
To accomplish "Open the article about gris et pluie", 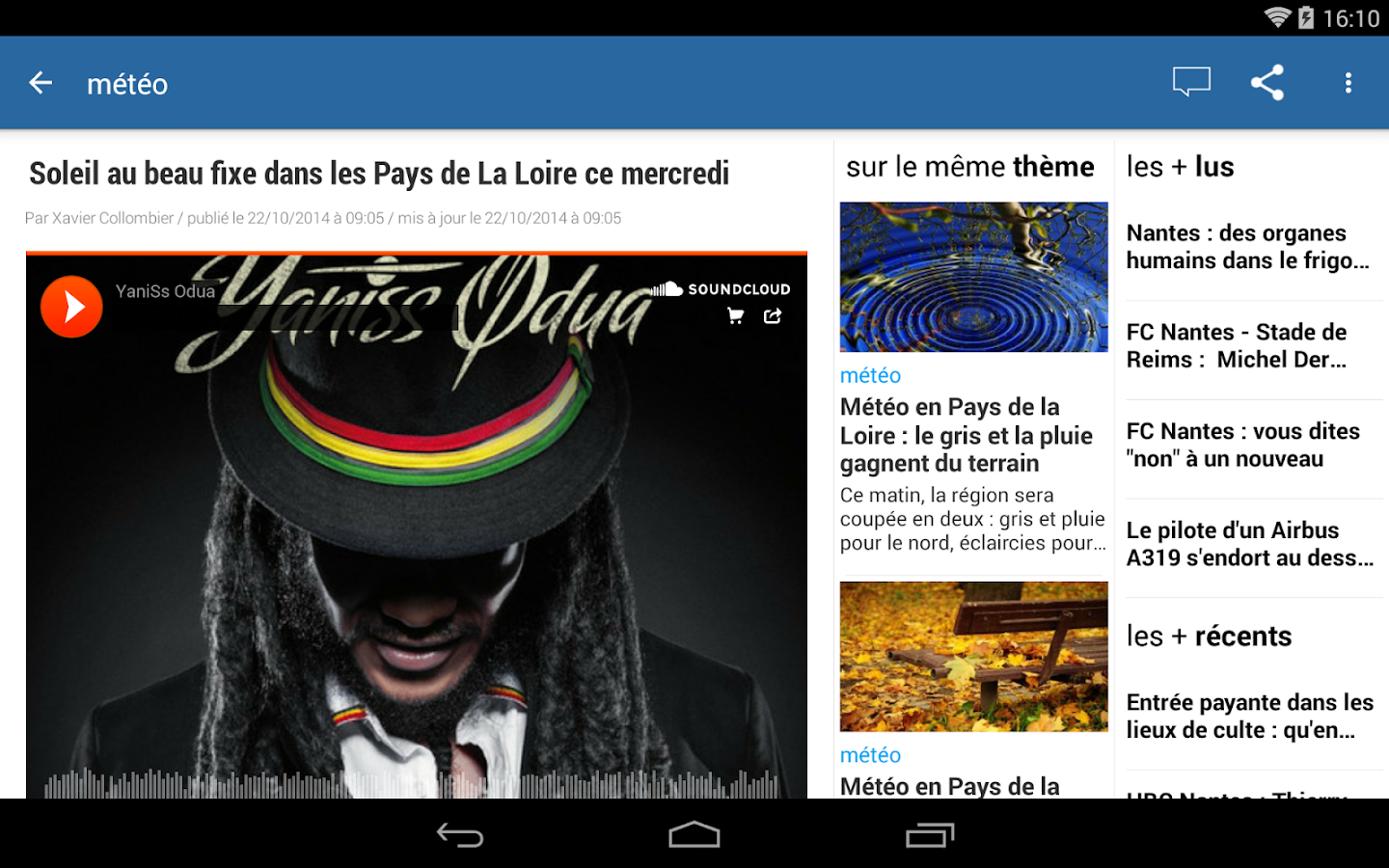I will click(967, 435).
